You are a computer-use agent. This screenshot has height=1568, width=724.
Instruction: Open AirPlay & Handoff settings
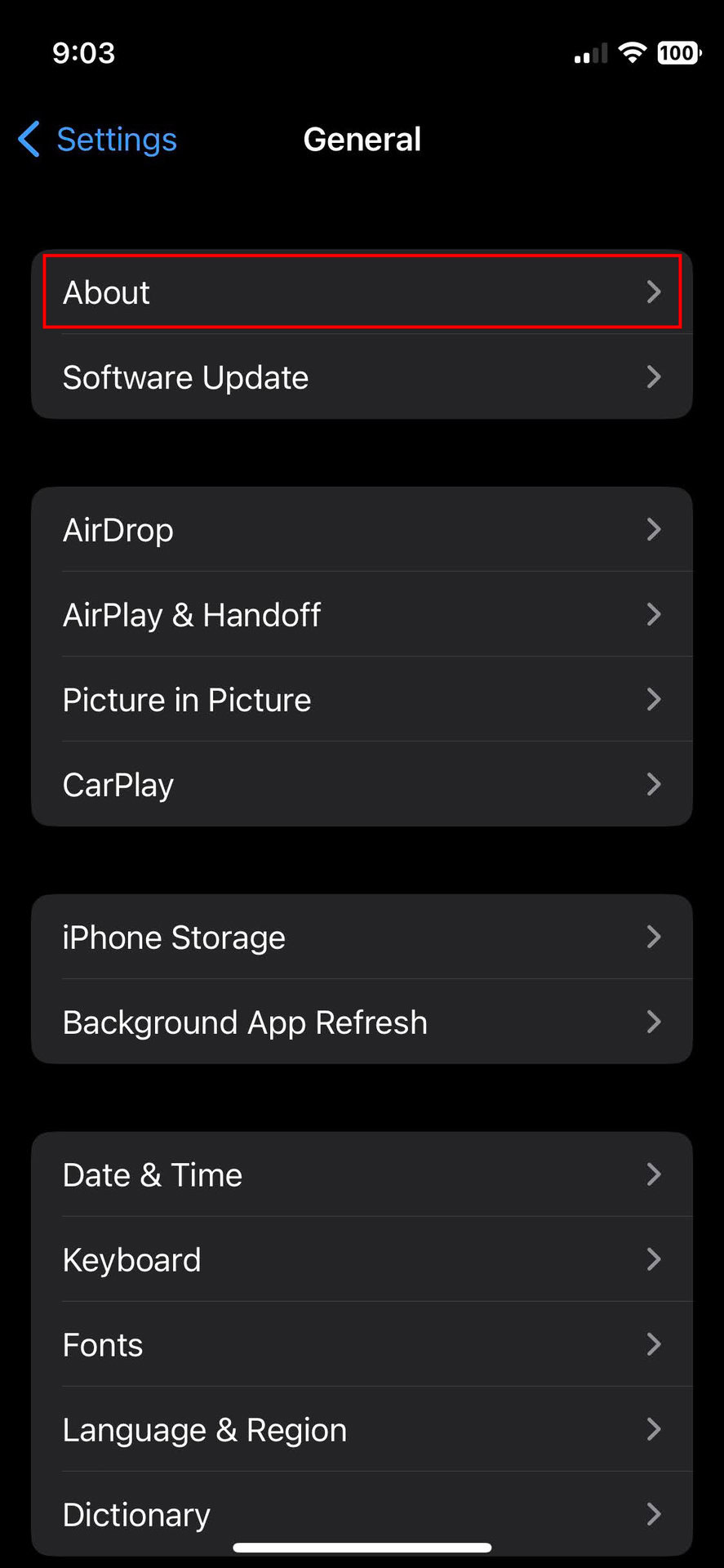pyautogui.click(x=361, y=615)
